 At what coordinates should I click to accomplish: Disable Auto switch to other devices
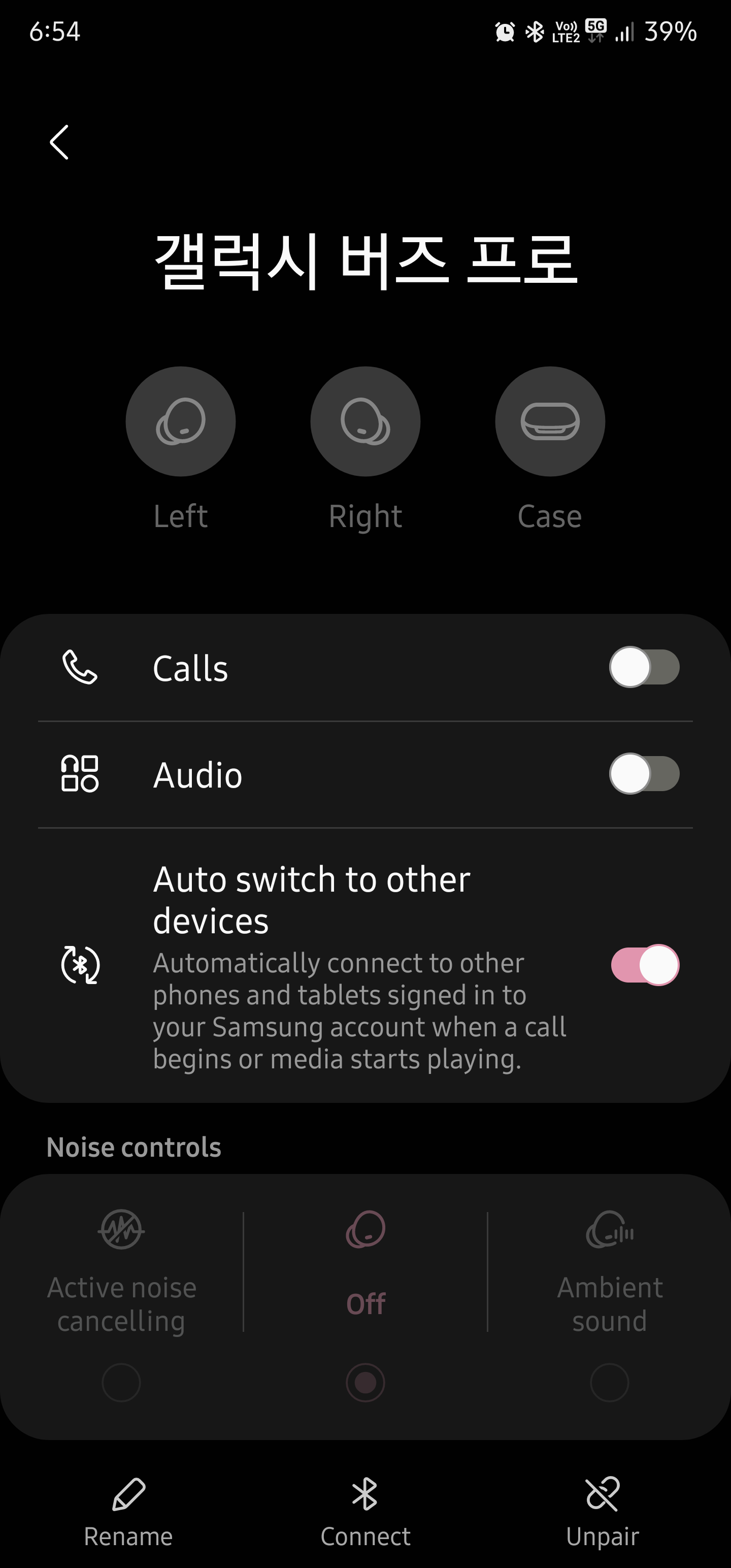click(x=646, y=965)
